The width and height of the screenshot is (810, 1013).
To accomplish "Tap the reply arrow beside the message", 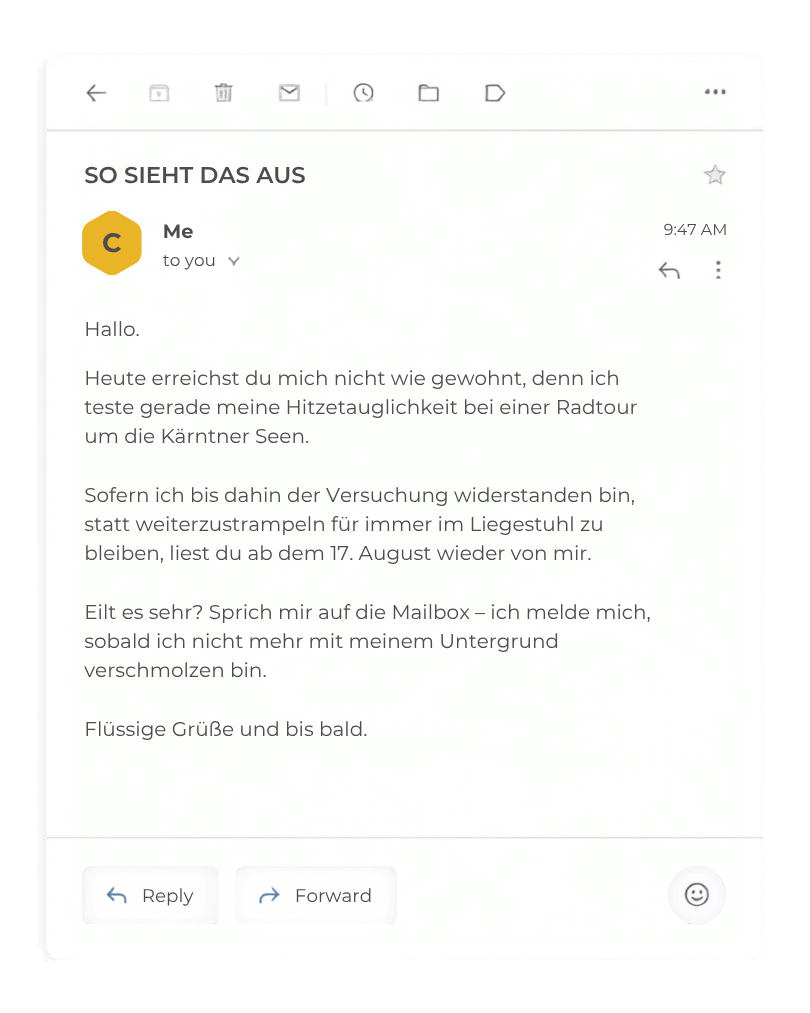I will 669,270.
